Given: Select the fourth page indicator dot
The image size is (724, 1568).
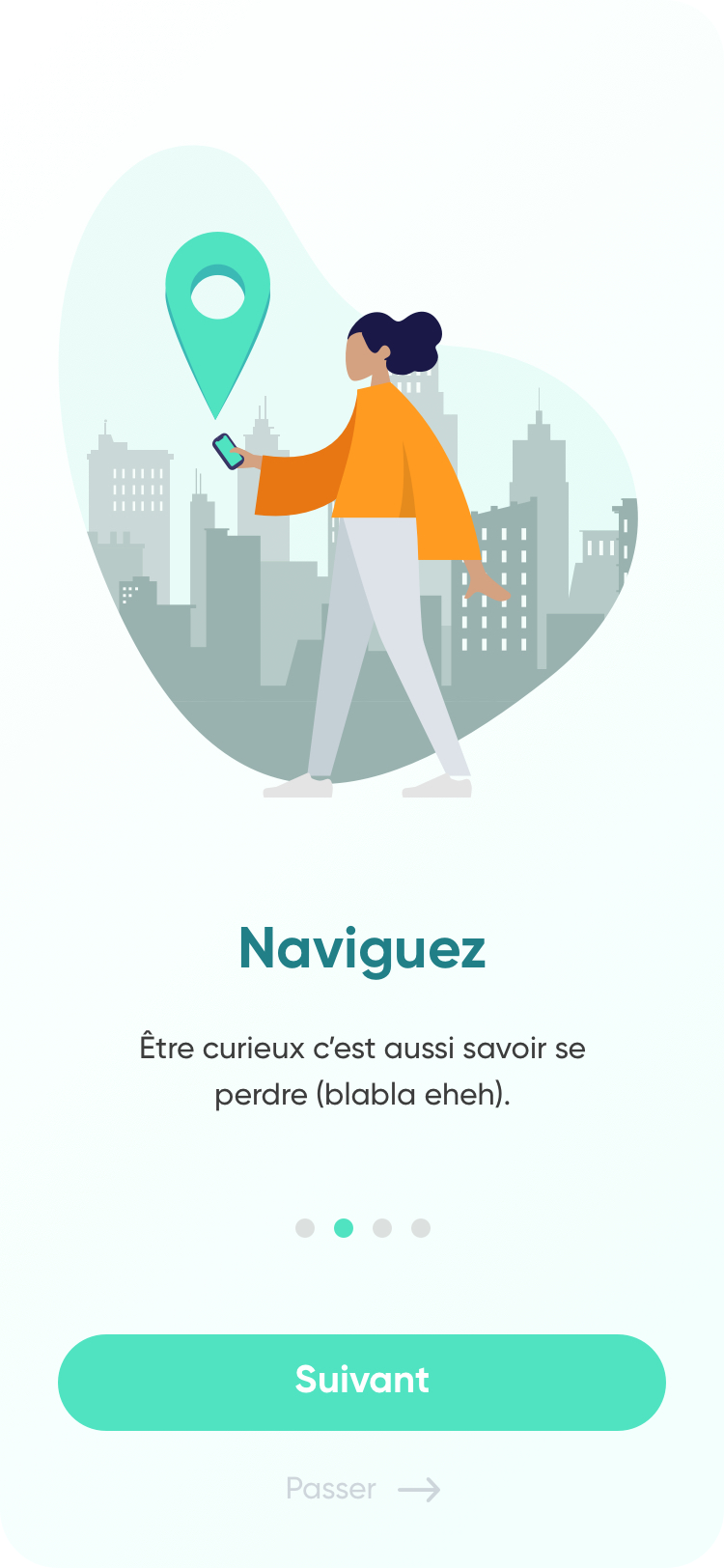Looking at the screenshot, I should (421, 1228).
